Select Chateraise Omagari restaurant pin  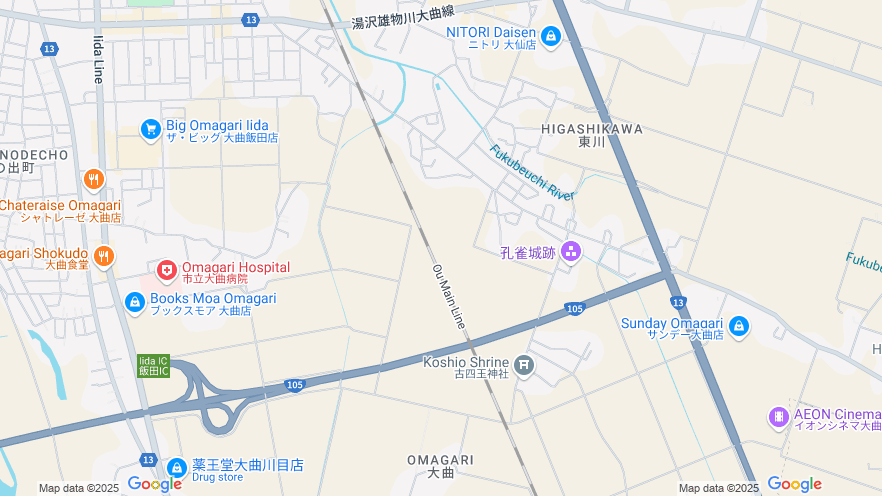[94, 180]
